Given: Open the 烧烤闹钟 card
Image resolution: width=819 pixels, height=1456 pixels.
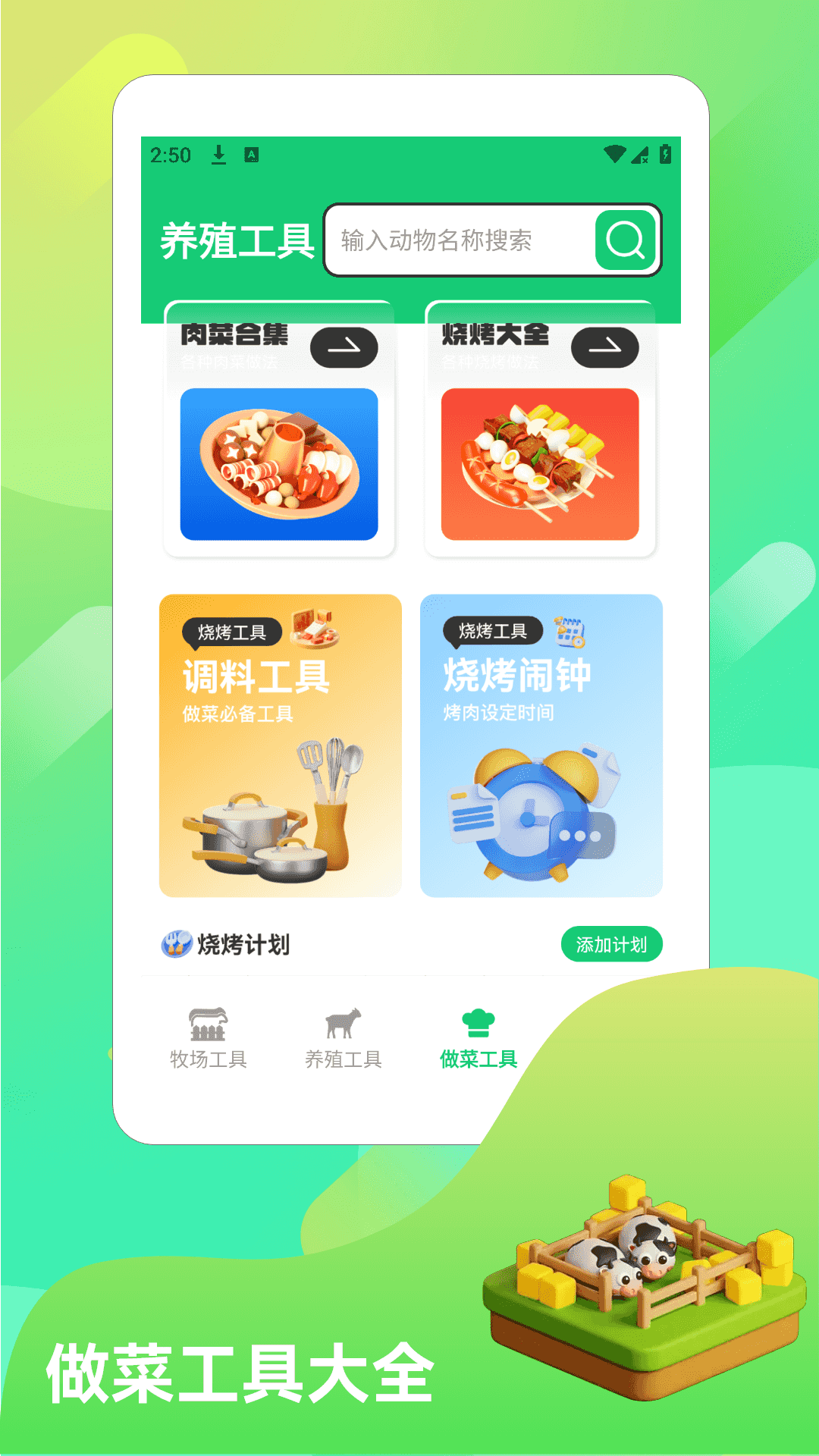Looking at the screenshot, I should [541, 747].
